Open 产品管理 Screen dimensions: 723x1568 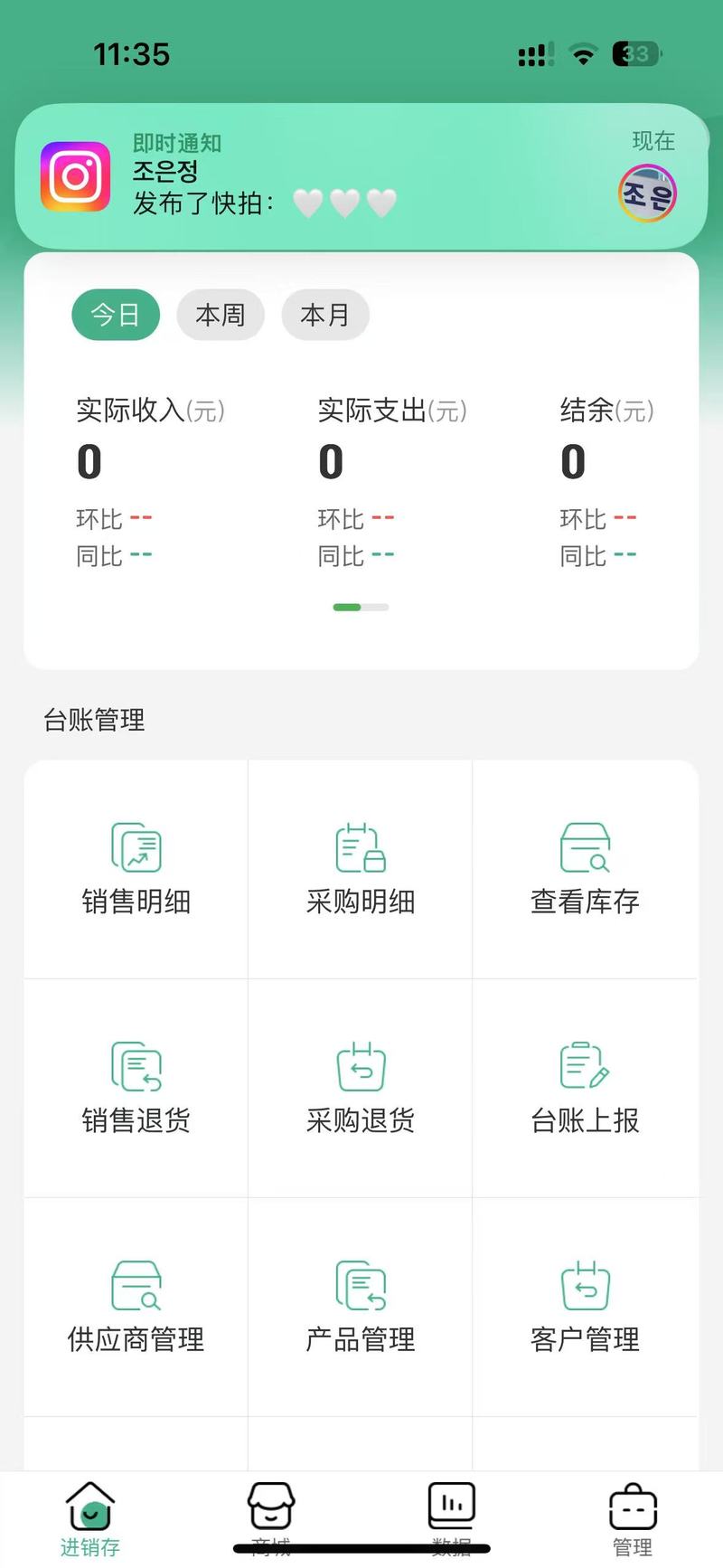click(361, 1307)
